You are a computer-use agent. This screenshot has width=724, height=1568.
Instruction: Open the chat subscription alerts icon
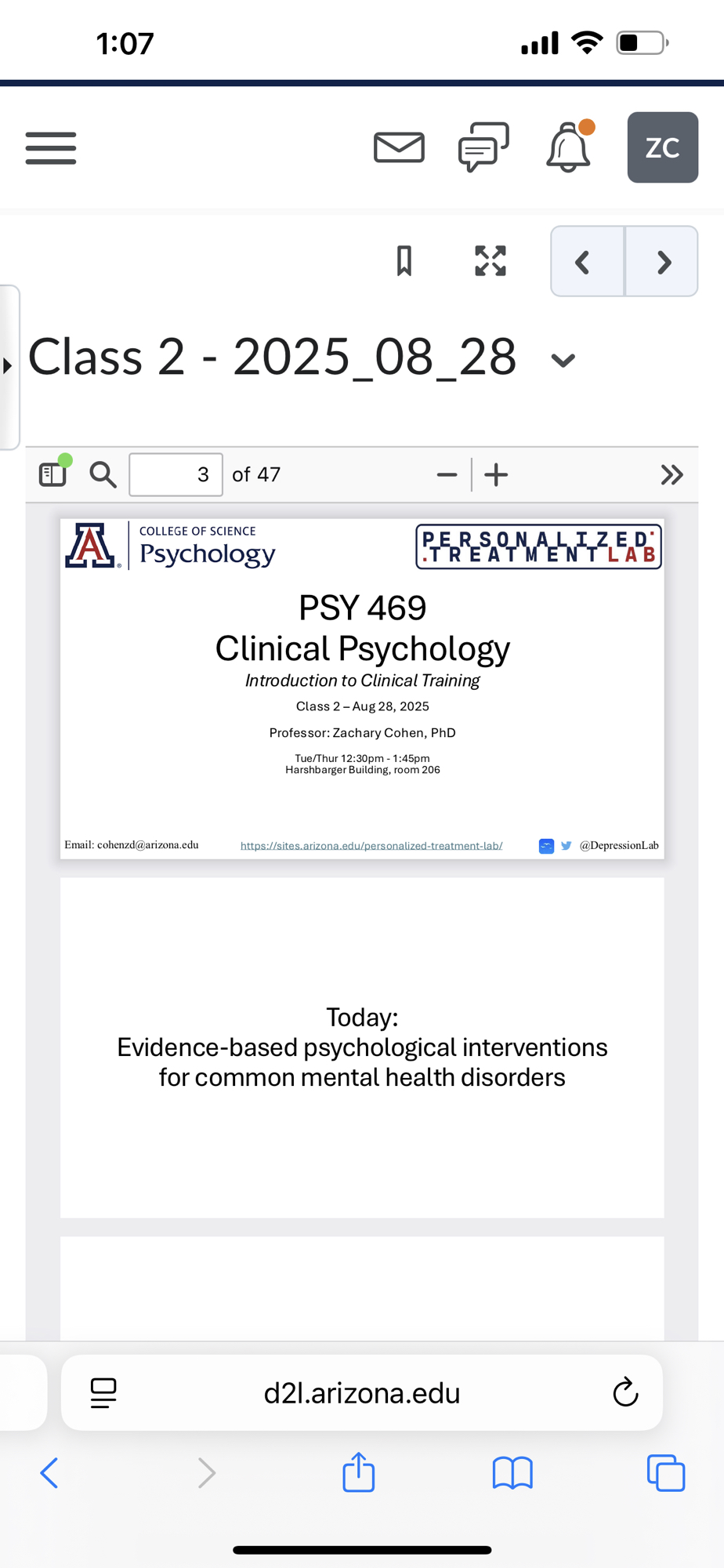(x=483, y=147)
